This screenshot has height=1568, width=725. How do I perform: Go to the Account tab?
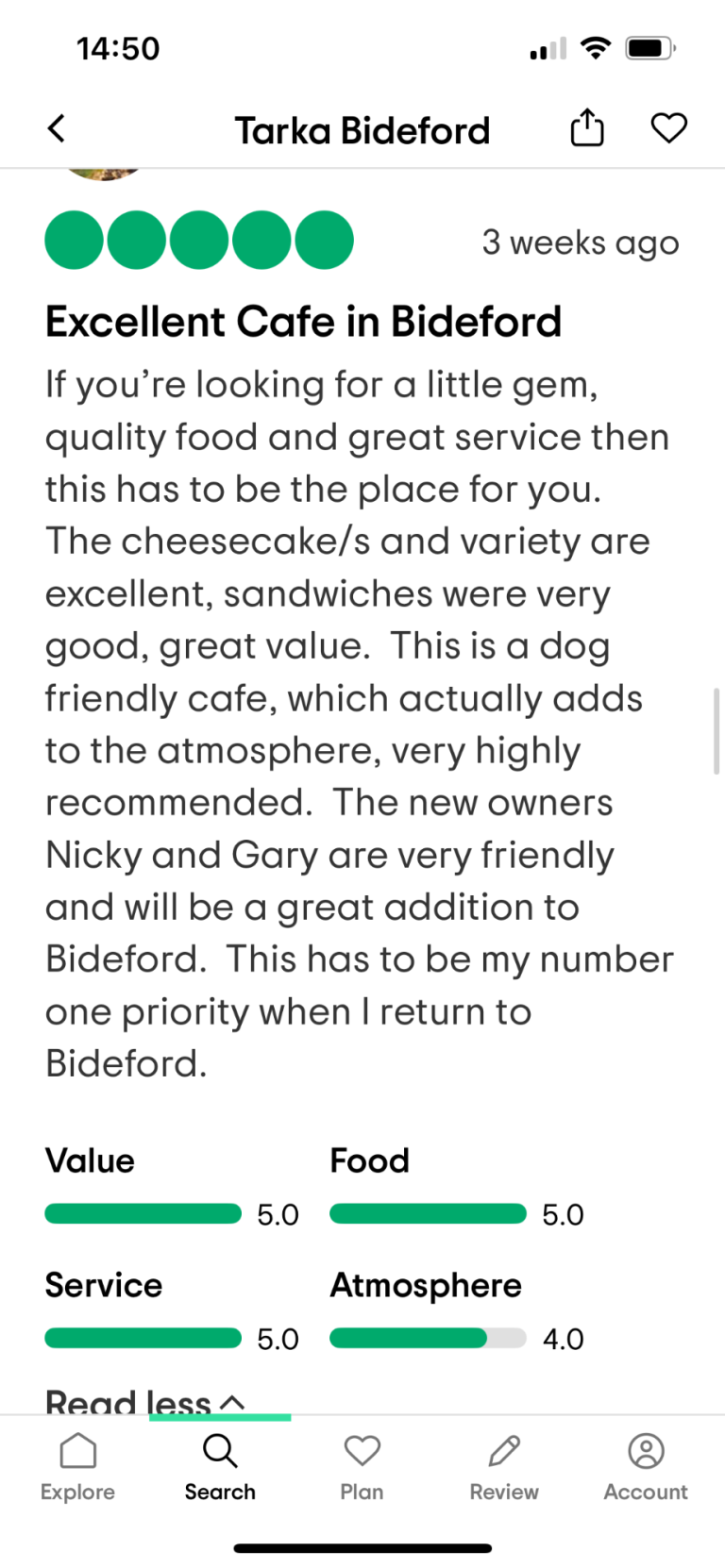coord(646,1467)
